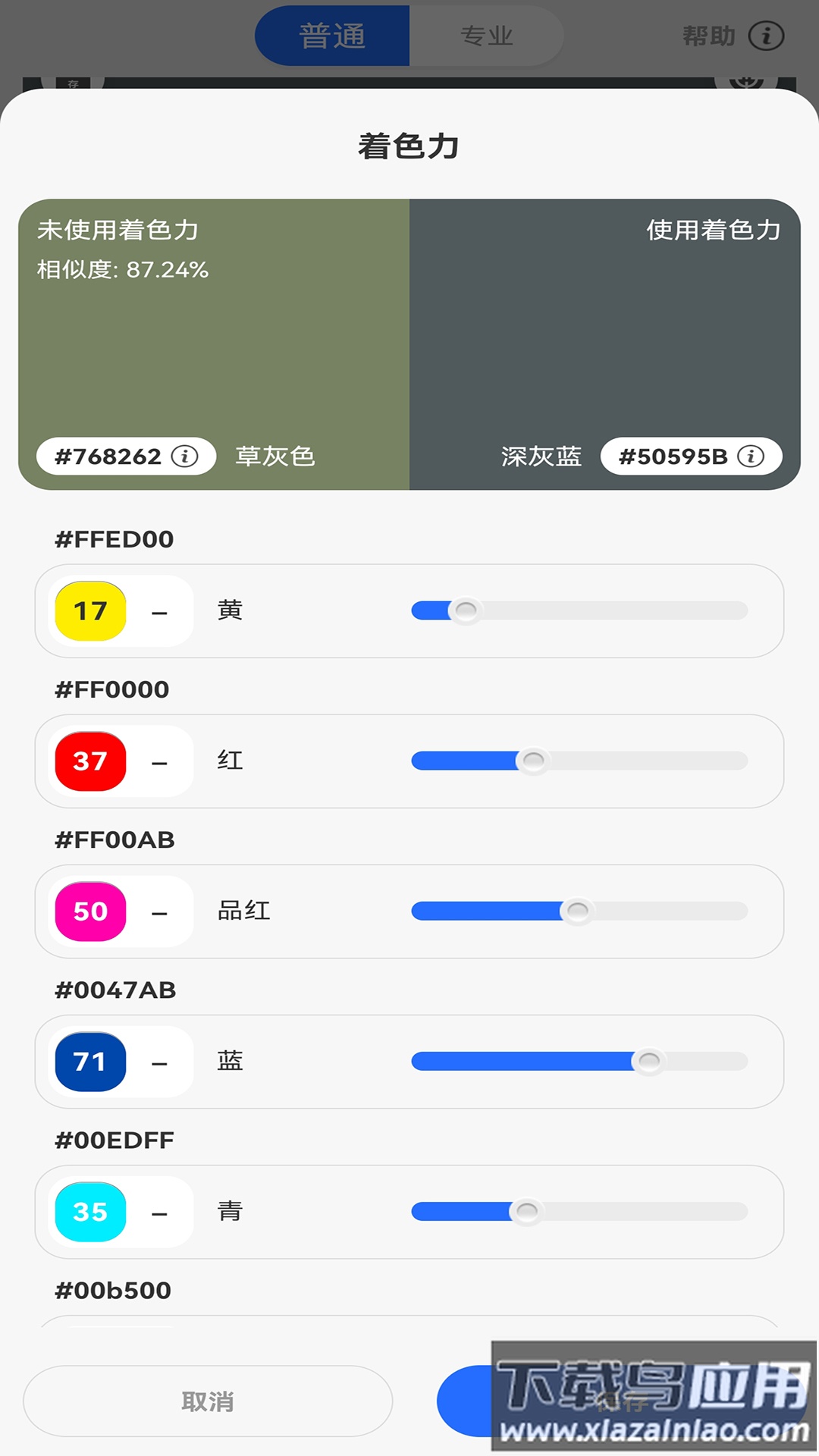
Task: Open info popup for color #50595B
Action: tap(751, 456)
